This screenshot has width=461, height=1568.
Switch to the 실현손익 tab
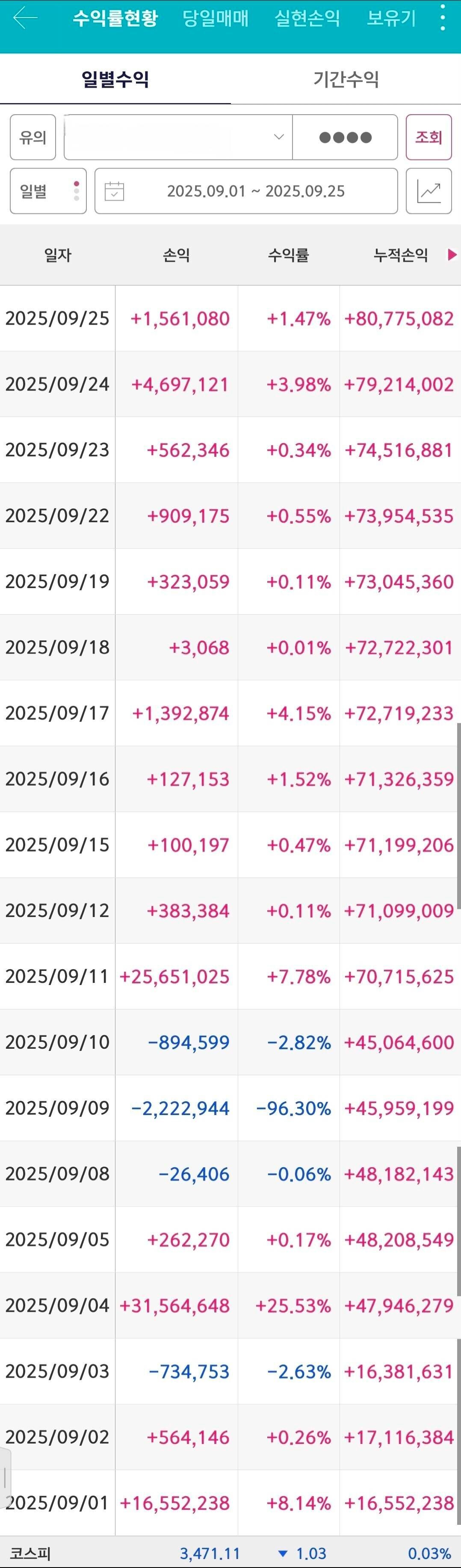click(x=307, y=18)
